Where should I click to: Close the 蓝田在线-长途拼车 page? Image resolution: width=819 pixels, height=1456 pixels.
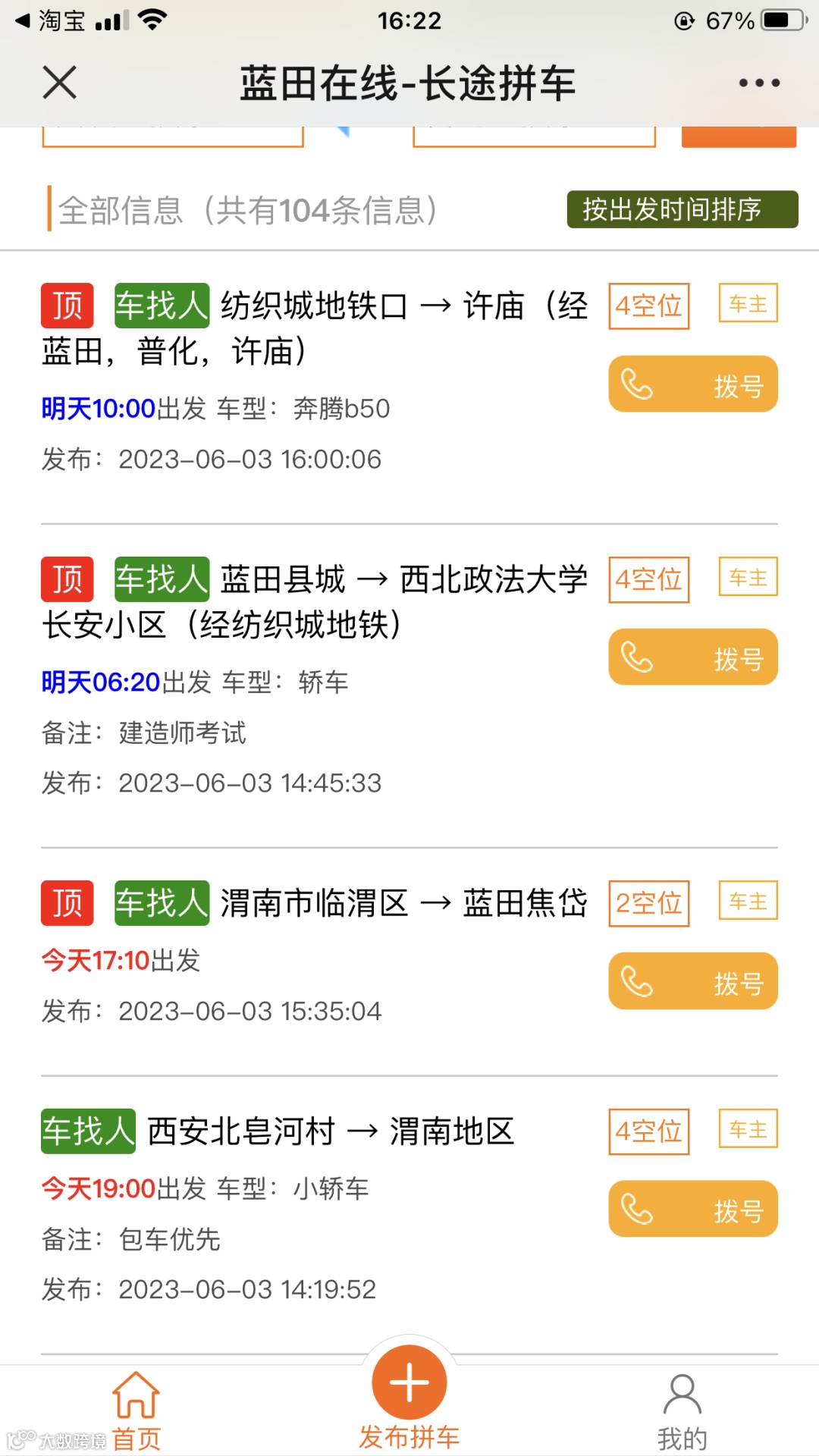coord(60,82)
